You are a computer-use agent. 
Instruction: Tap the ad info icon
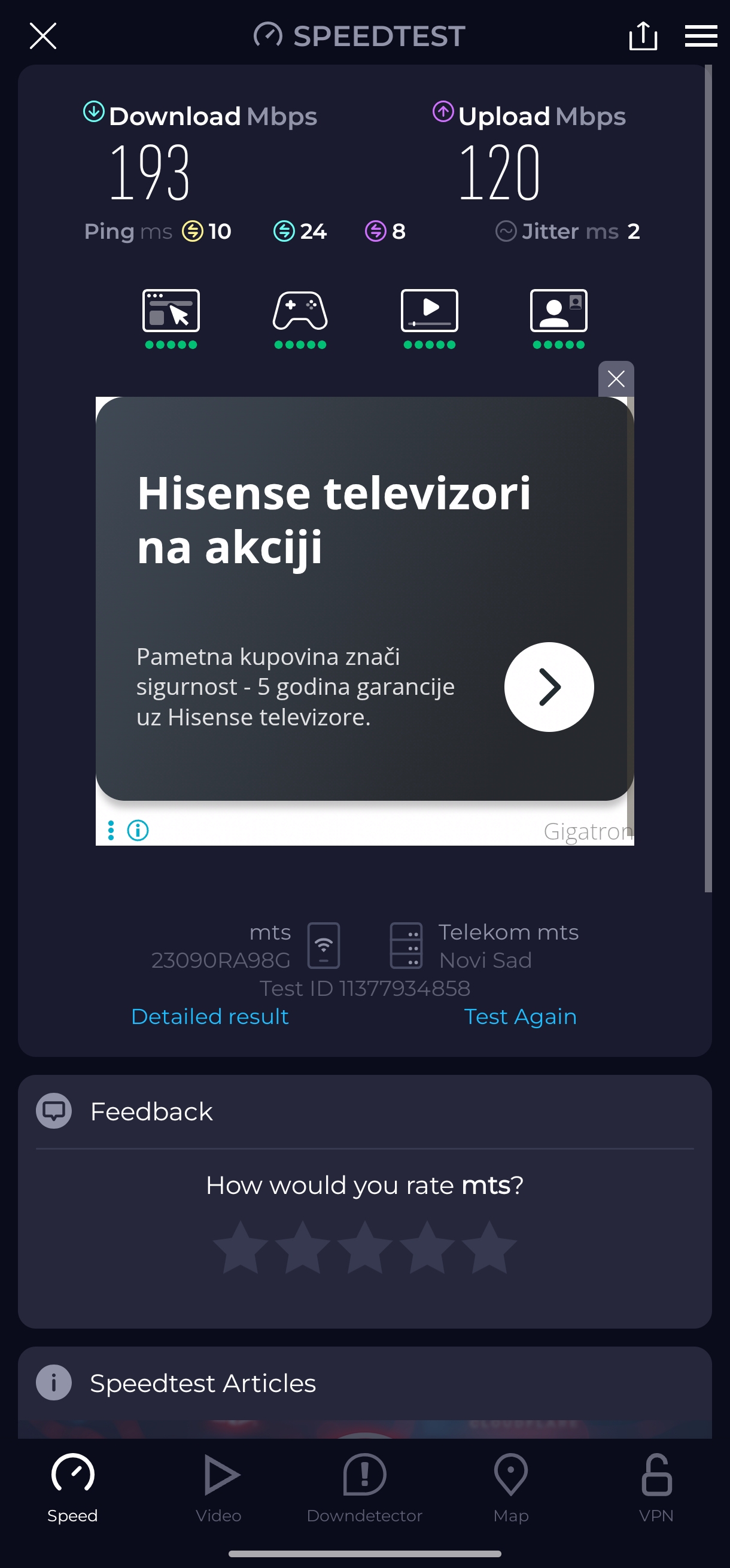pyautogui.click(x=138, y=830)
